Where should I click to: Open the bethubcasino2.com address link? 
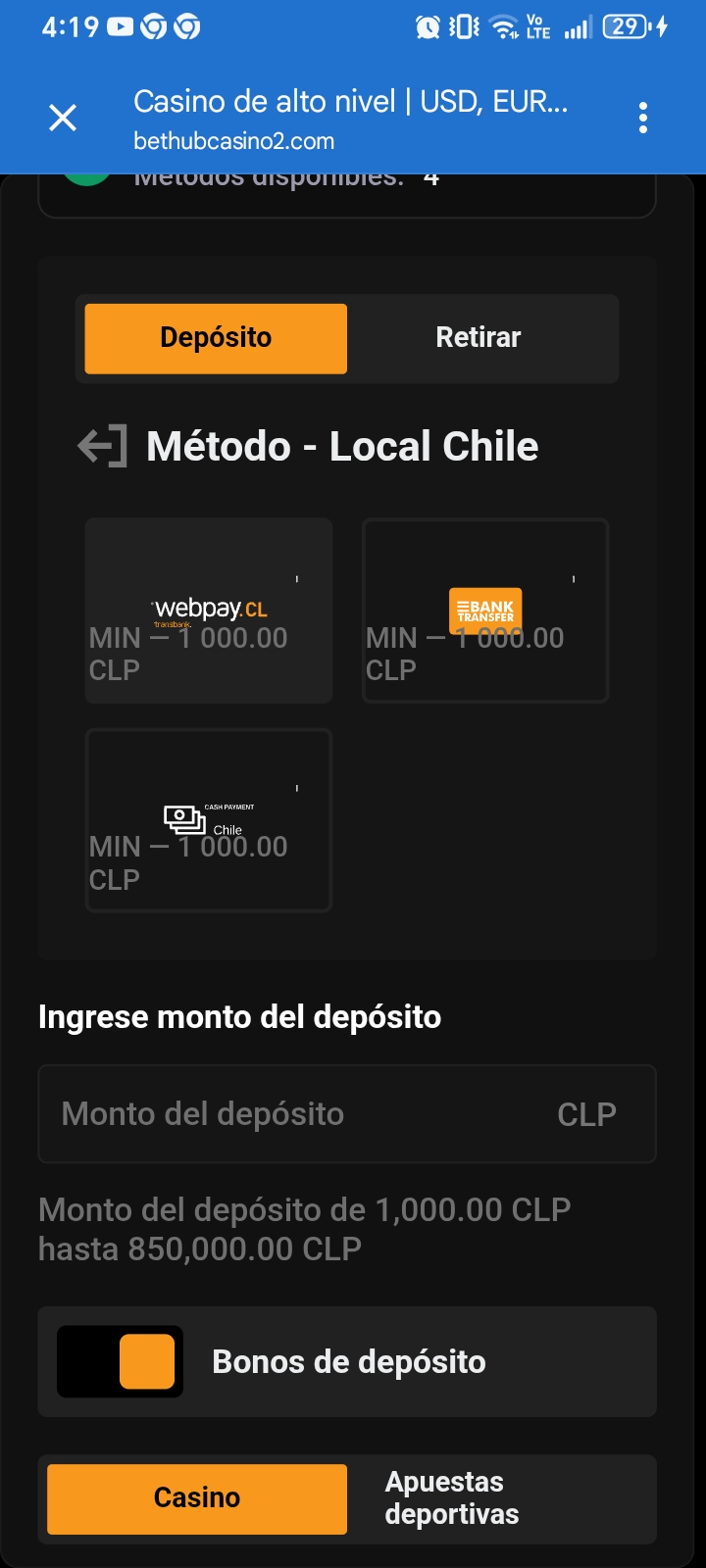[235, 141]
